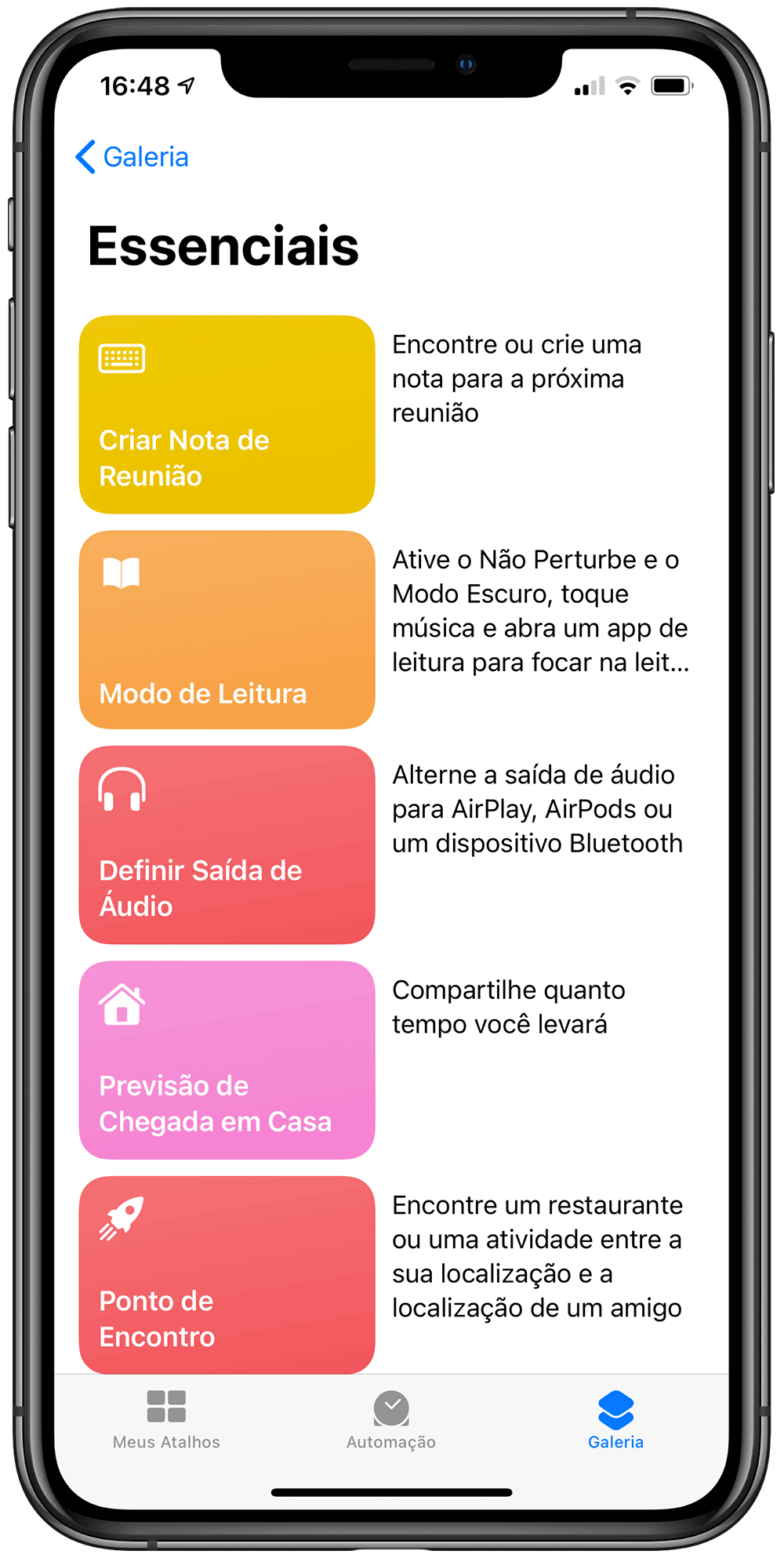This screenshot has height=1558, width=784.
Task: Switch to the Automação tab
Action: (391, 1419)
